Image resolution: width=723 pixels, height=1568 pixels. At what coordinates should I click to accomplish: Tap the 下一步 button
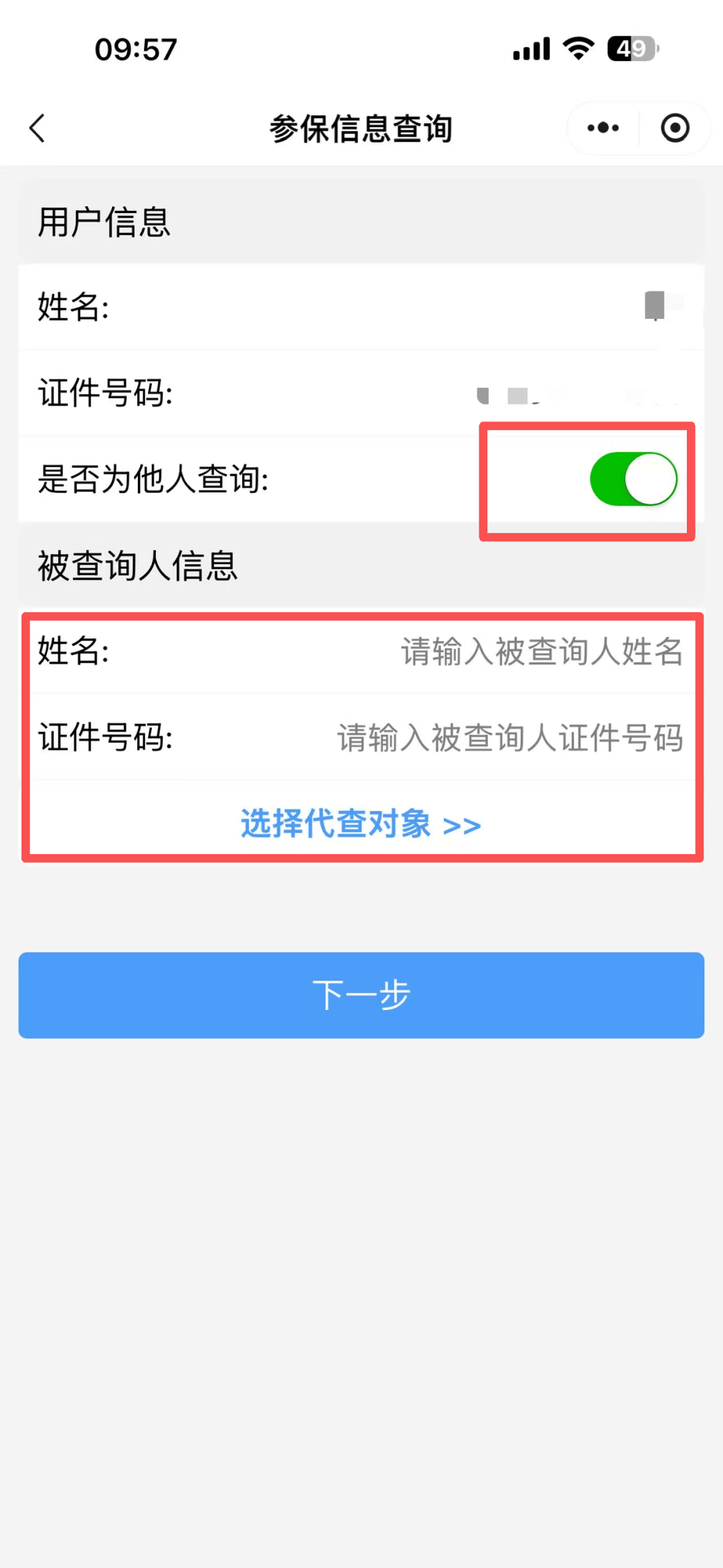361,995
